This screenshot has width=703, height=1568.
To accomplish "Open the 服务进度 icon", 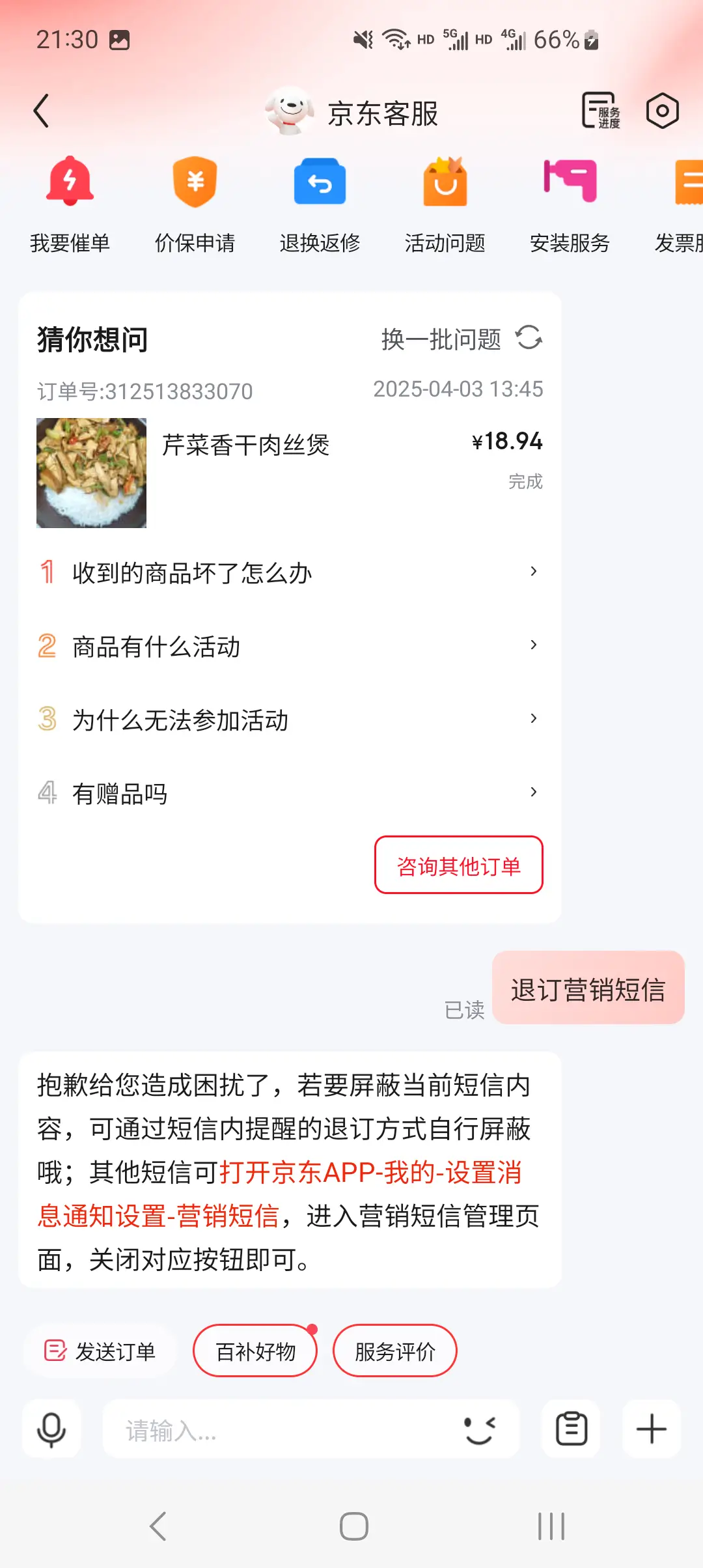I will (600, 111).
